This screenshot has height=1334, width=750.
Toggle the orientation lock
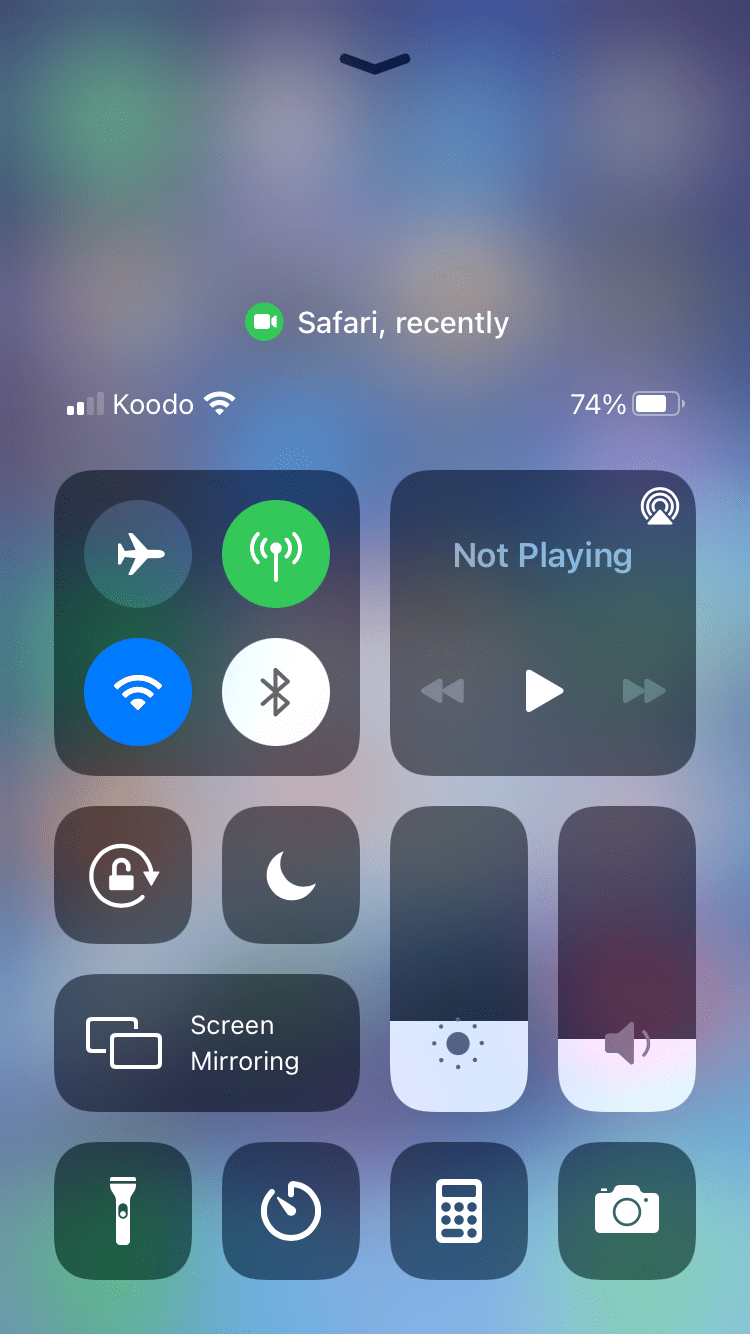click(x=122, y=874)
